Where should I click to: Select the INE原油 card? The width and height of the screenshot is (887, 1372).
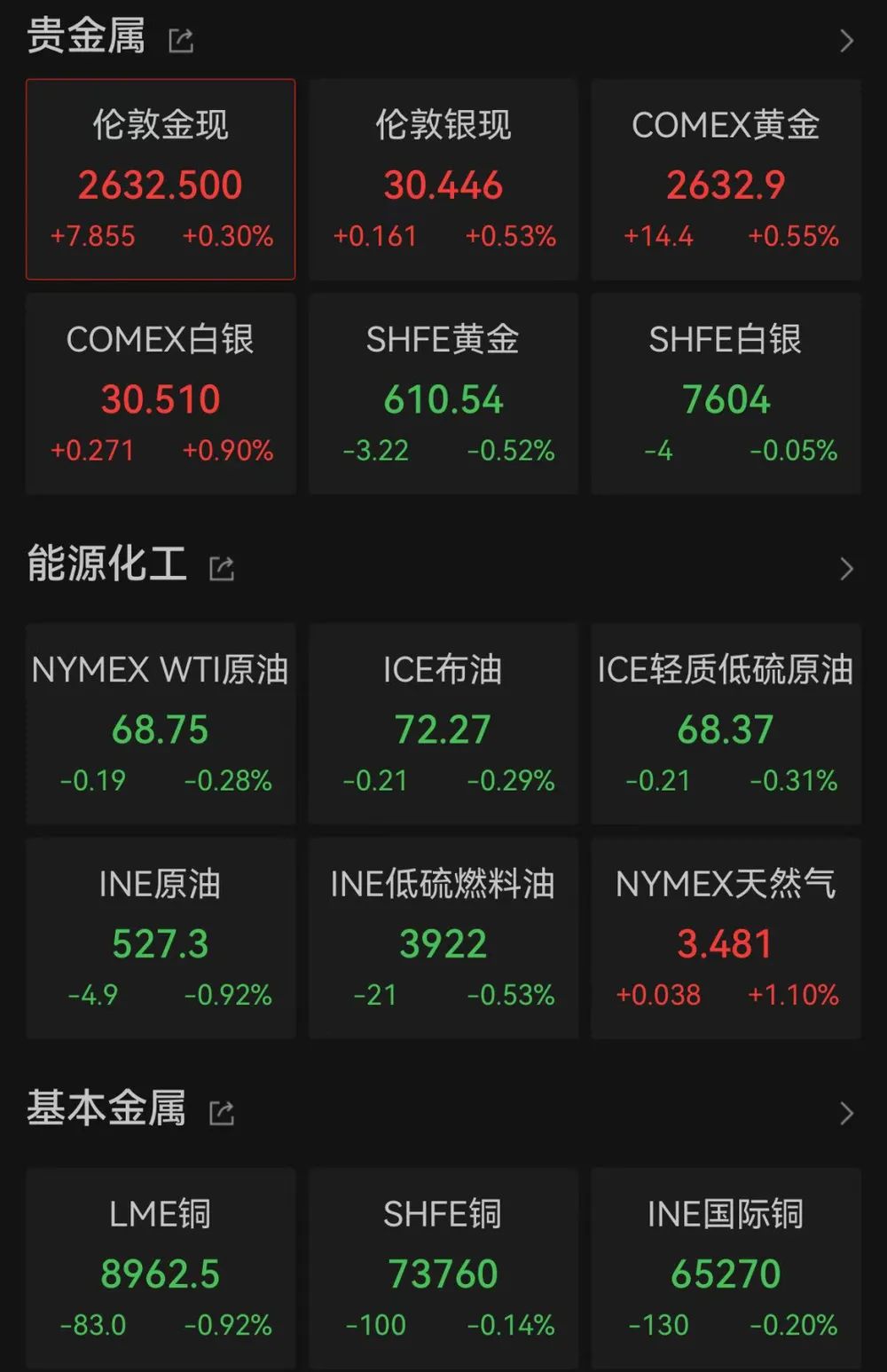pos(161,938)
